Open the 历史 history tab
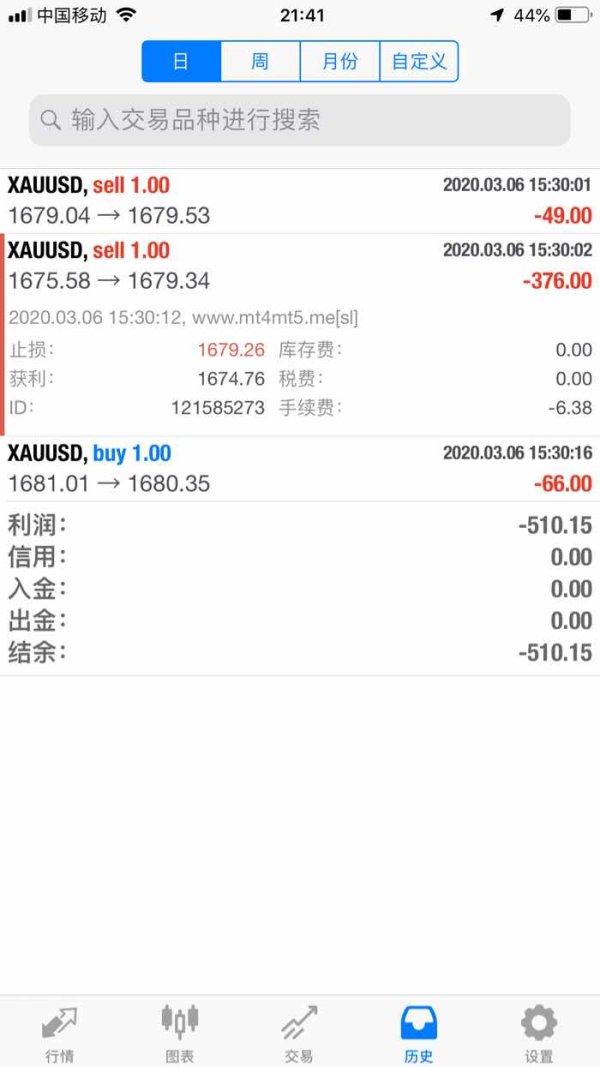The width and height of the screenshot is (600, 1067). 419,1032
